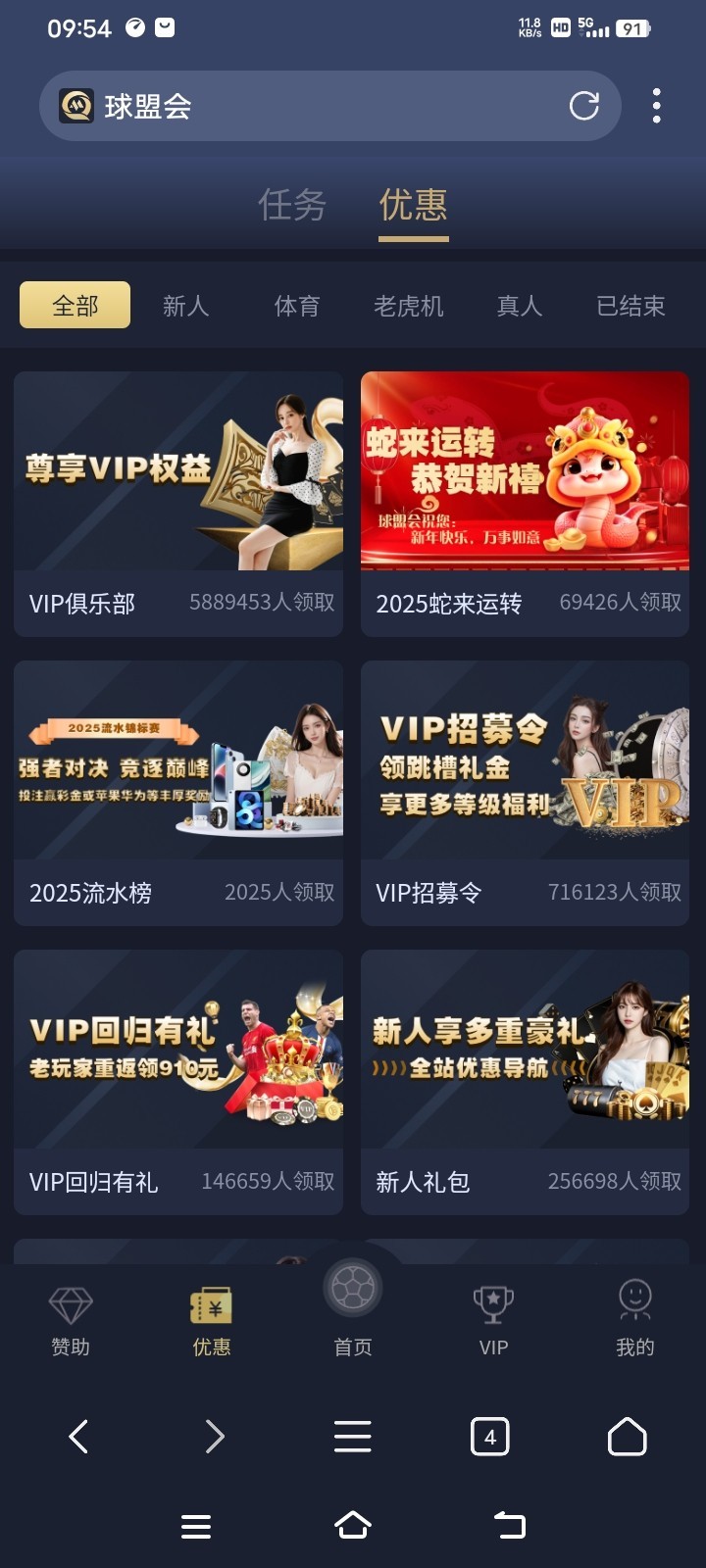Open the browser overflow menu
This screenshot has height=1568, width=706.
point(656,106)
